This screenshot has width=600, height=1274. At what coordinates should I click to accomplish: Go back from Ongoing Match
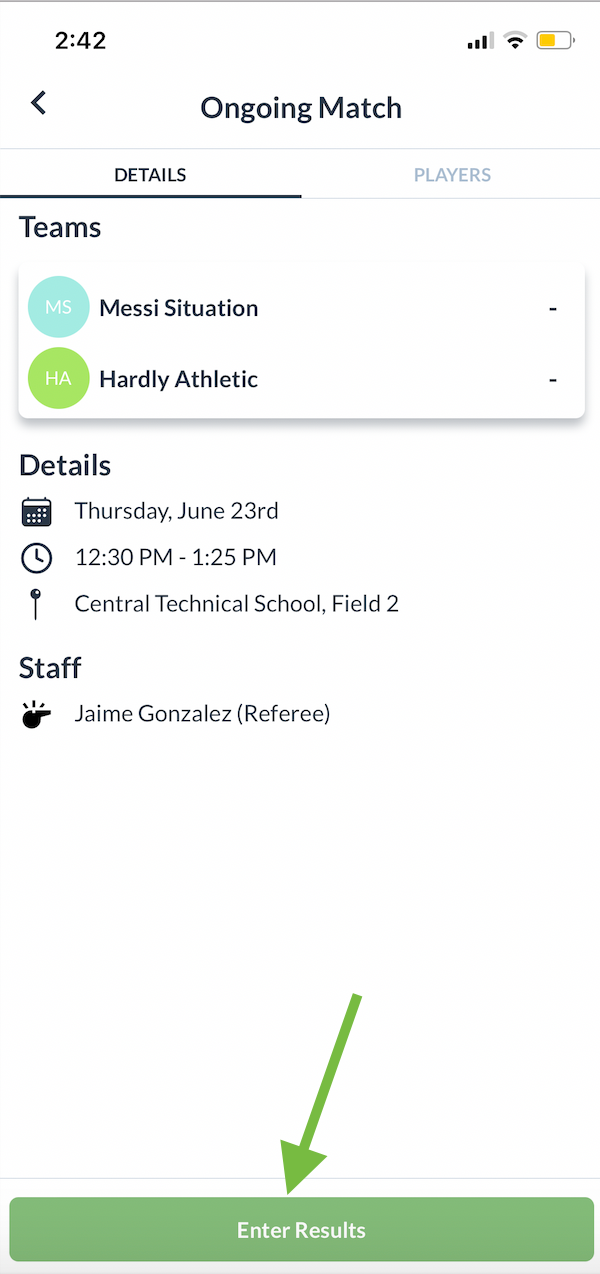(39, 103)
